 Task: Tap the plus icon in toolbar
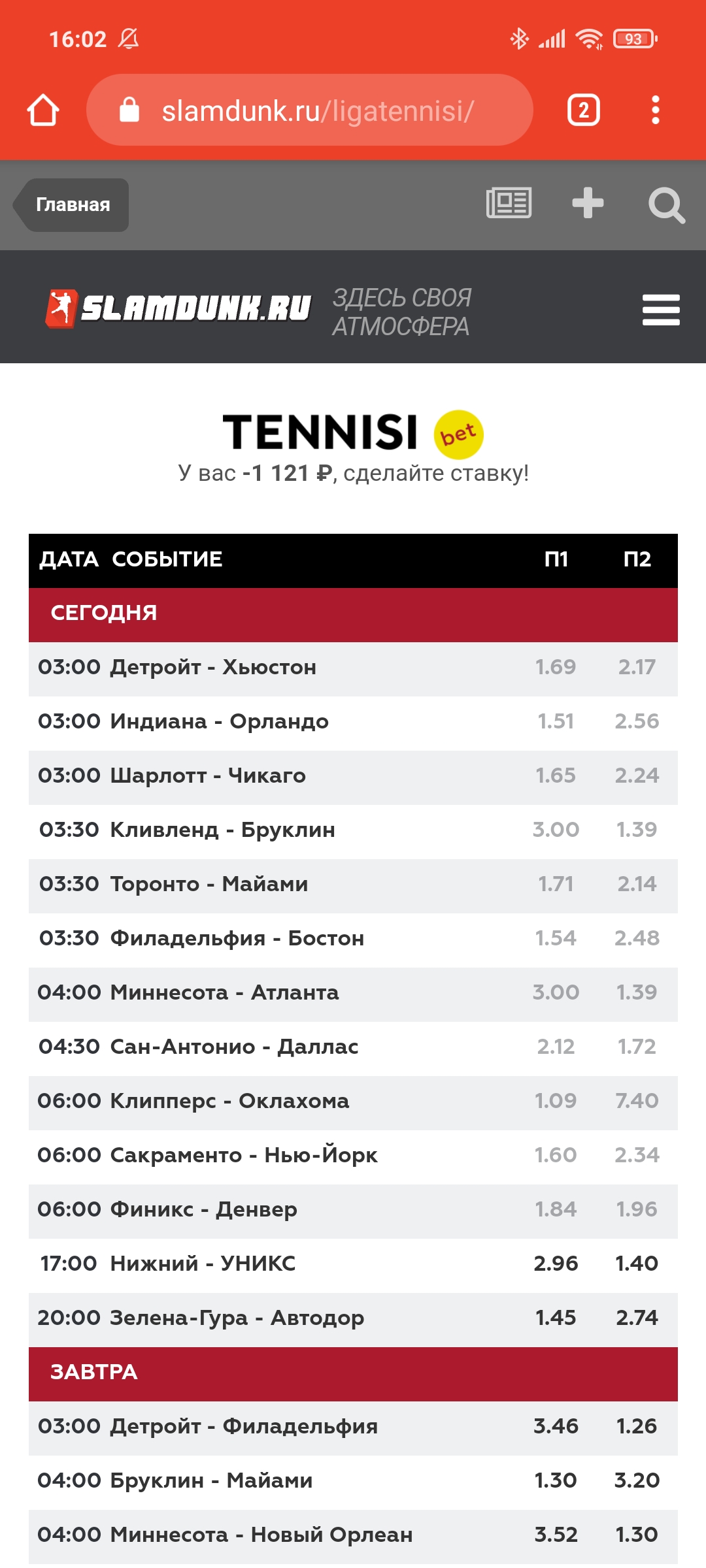588,203
